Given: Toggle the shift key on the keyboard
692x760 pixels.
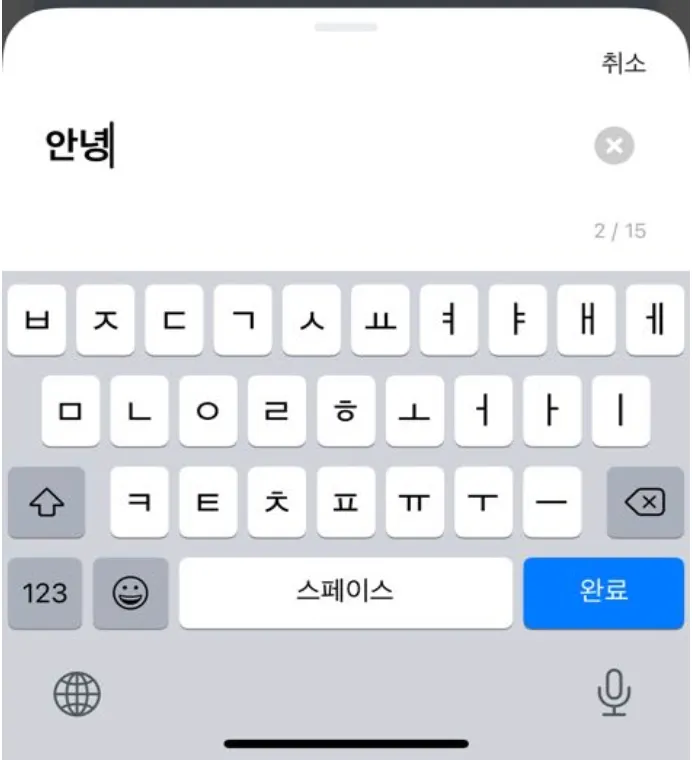Looking at the screenshot, I should 46,502.
